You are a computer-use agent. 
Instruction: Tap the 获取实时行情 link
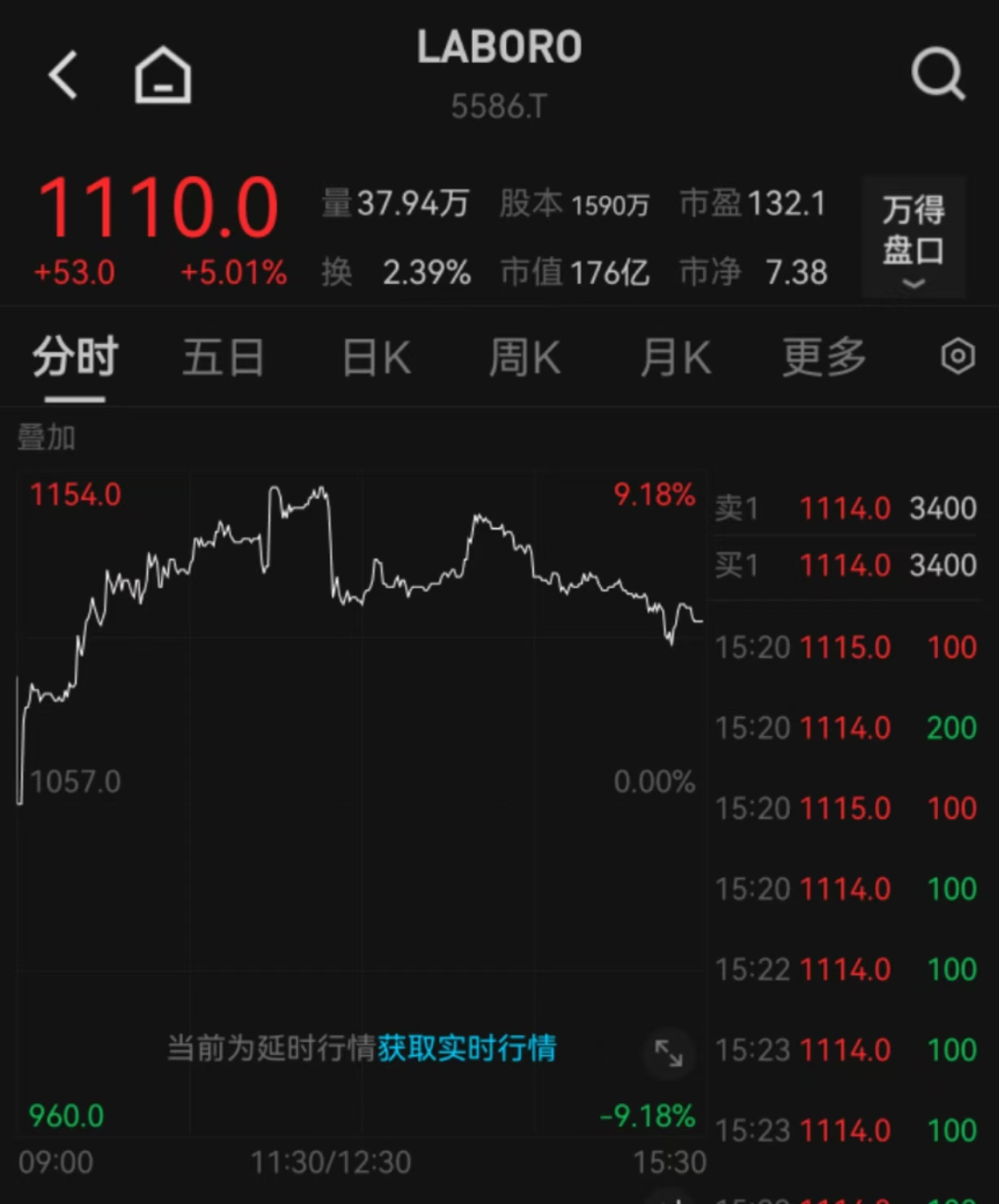467,1048
